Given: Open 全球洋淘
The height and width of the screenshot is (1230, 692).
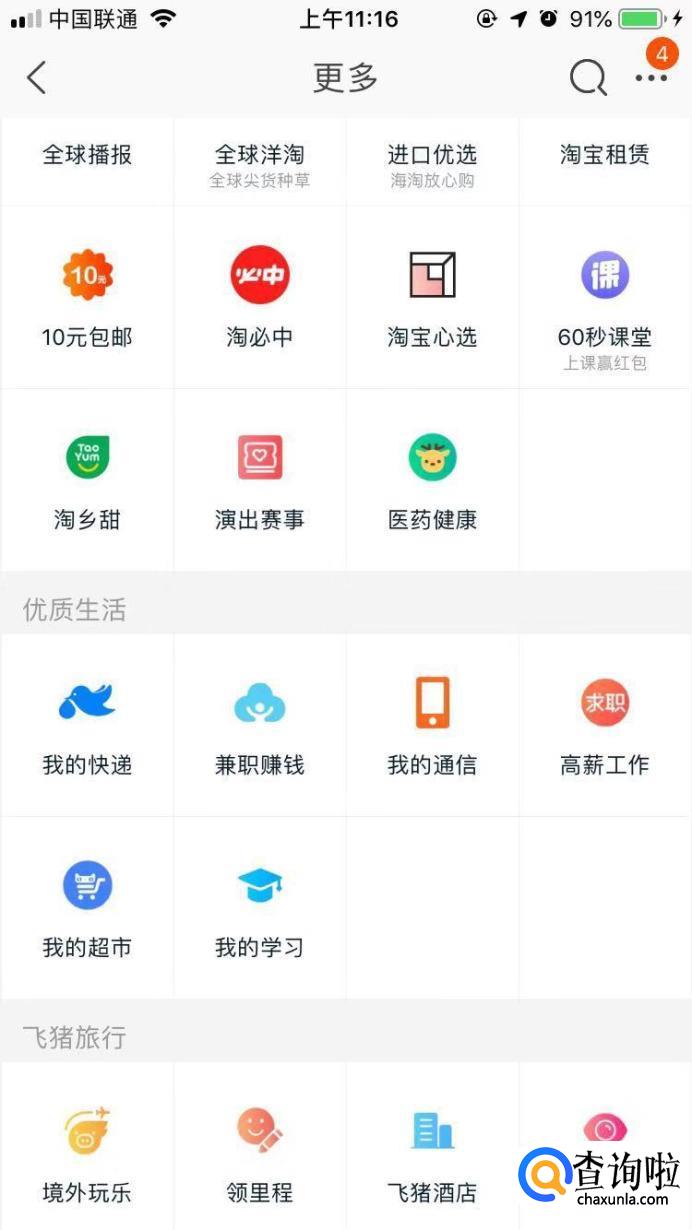Looking at the screenshot, I should pyautogui.click(x=260, y=161).
